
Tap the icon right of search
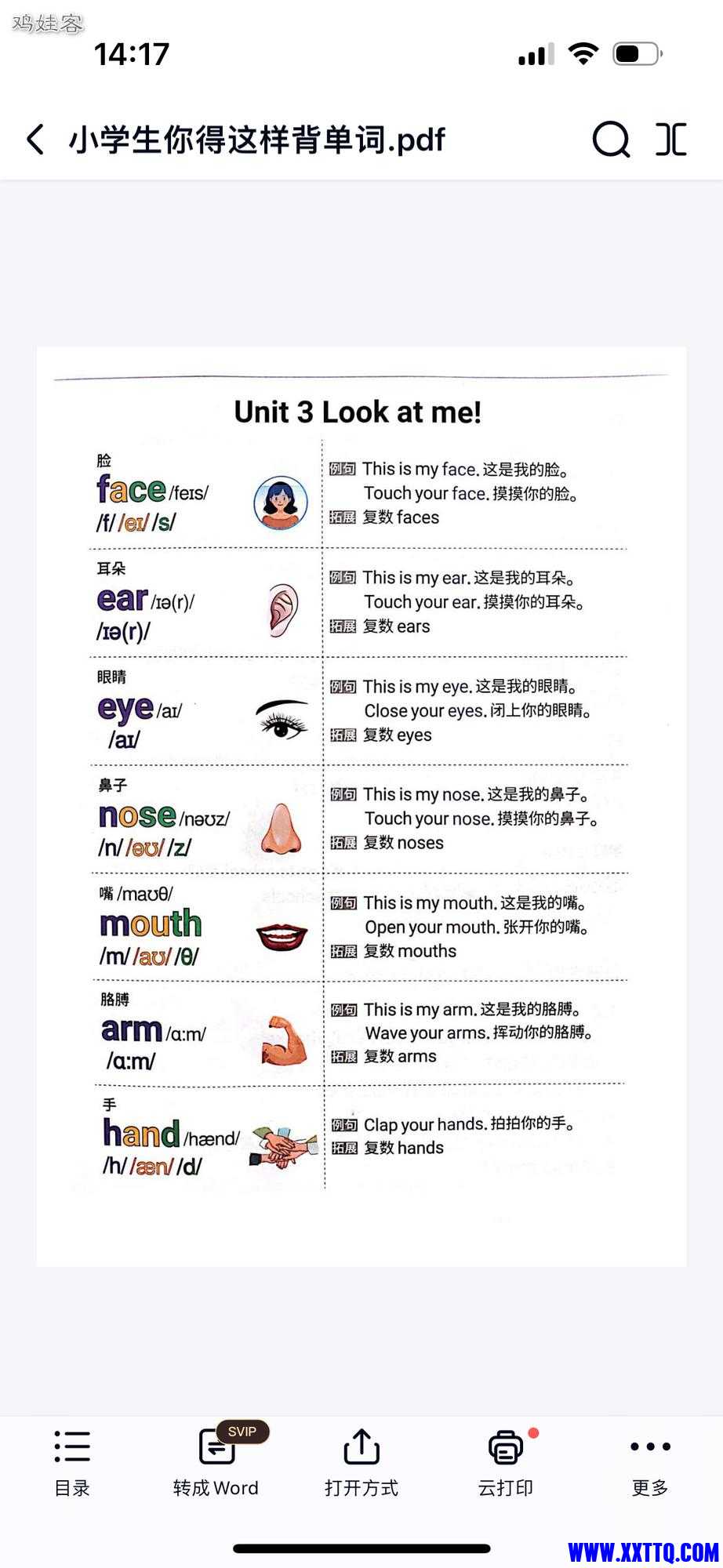pos(671,140)
